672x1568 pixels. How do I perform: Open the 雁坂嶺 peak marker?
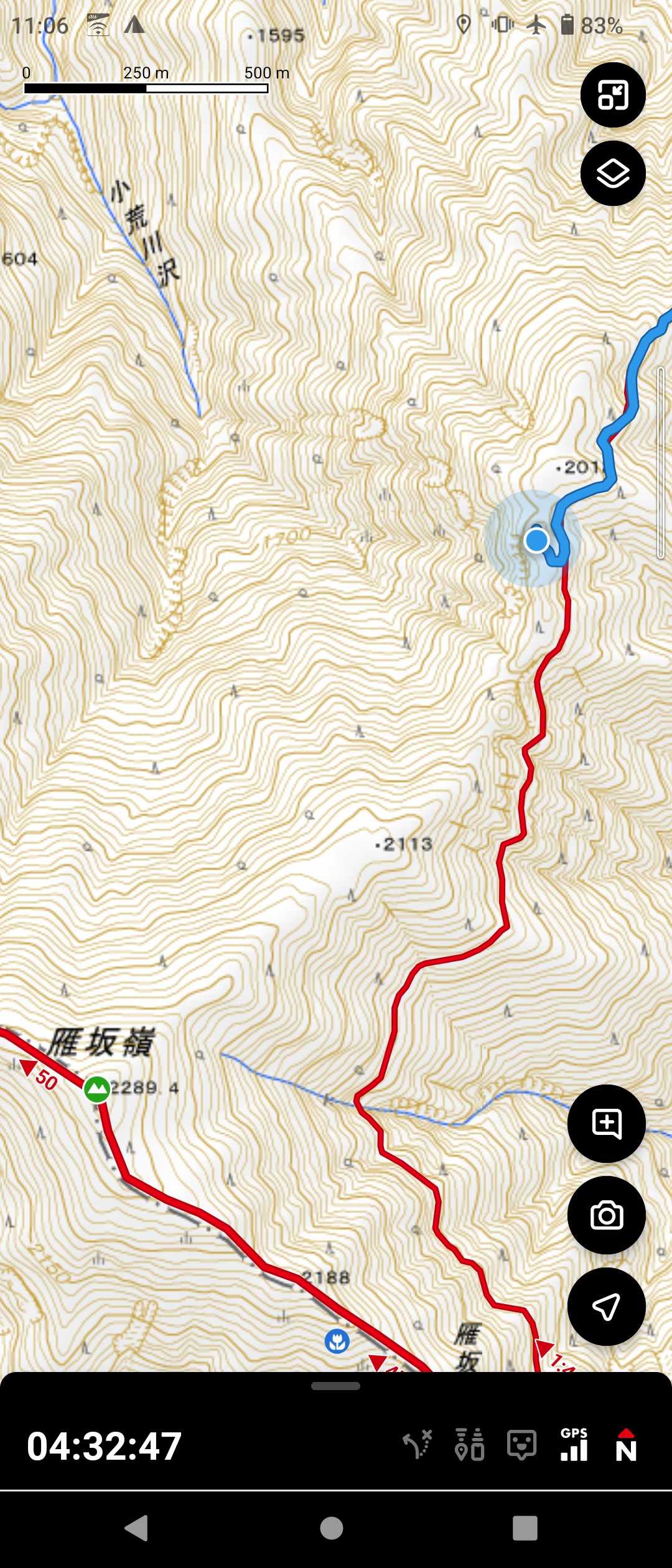[x=97, y=1089]
